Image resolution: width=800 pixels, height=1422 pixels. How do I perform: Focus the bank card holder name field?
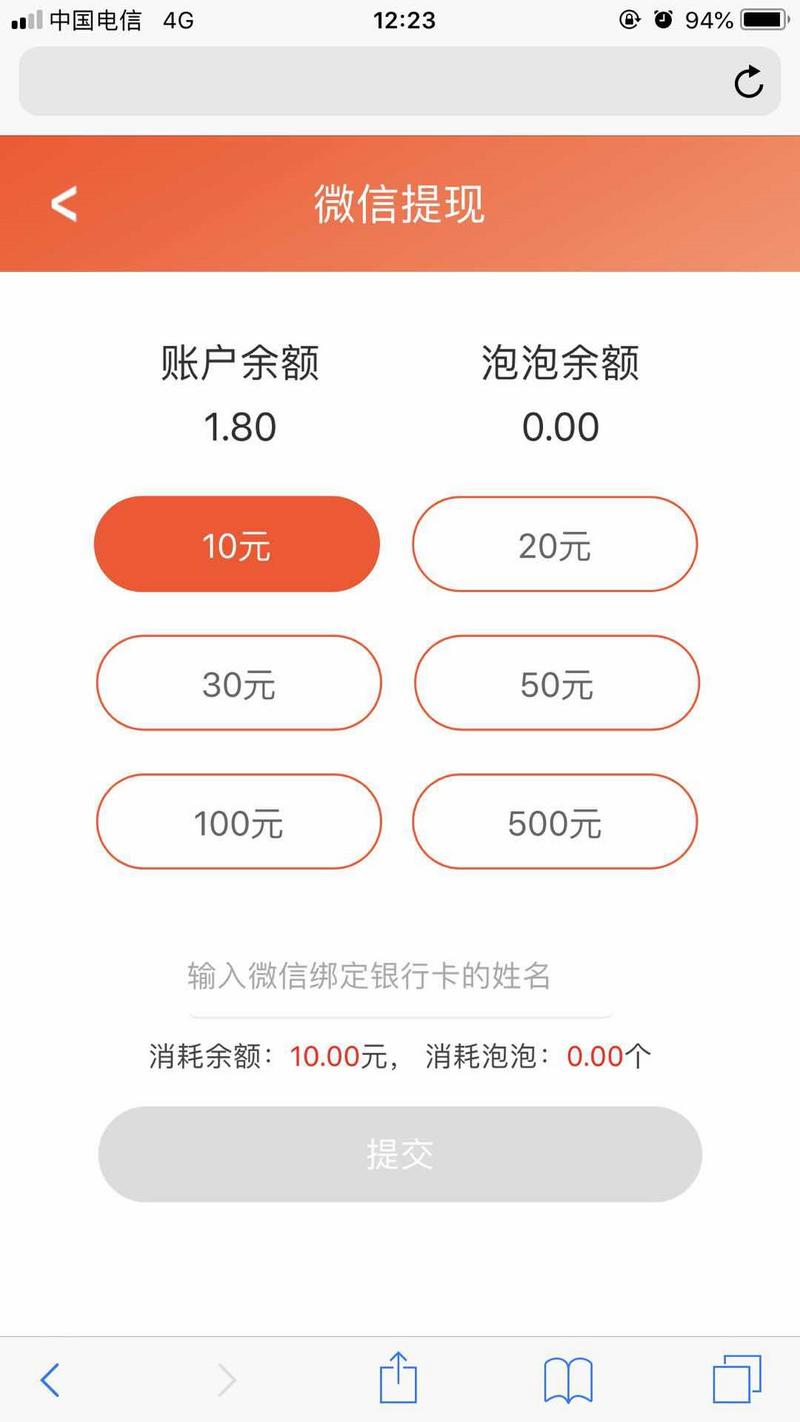coord(399,976)
